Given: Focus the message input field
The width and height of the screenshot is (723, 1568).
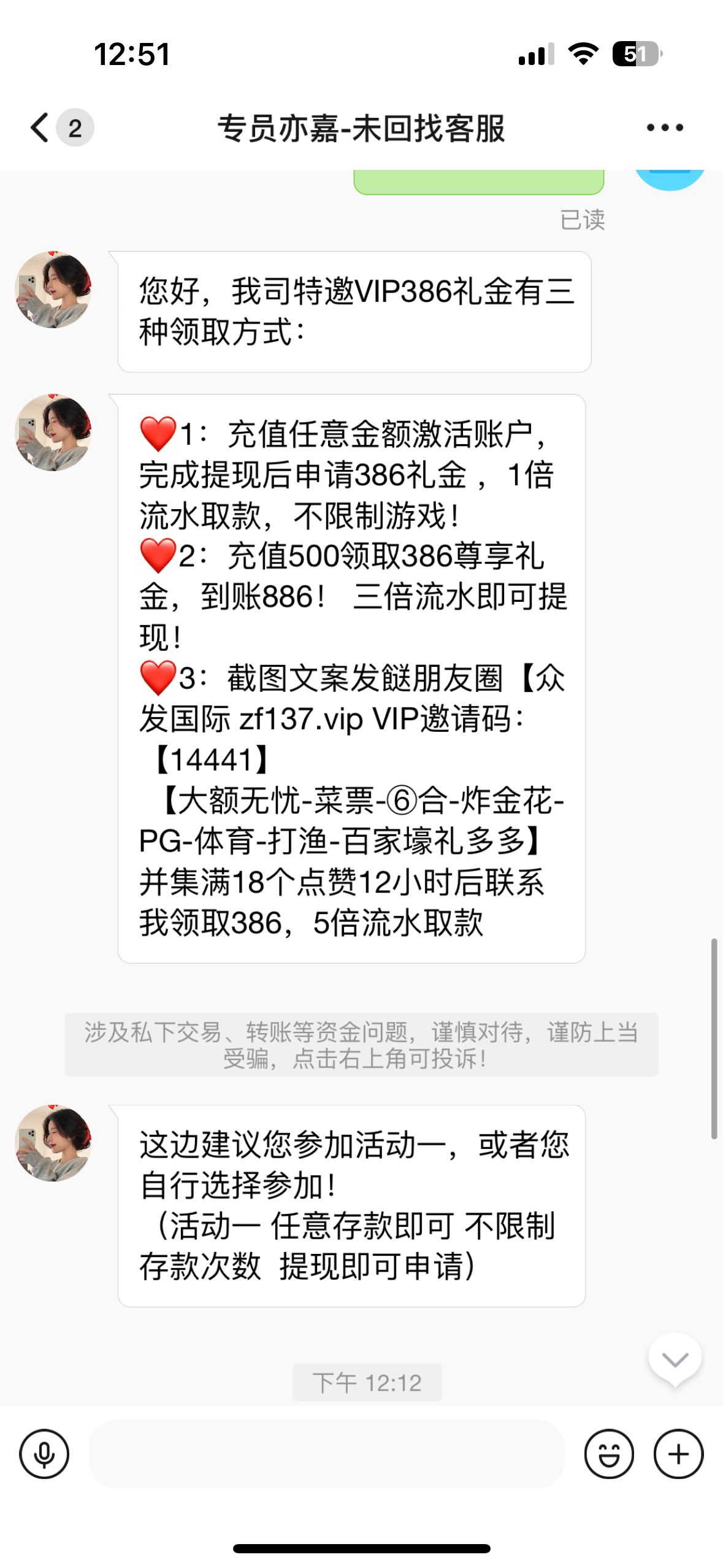Looking at the screenshot, I should pos(326,1454).
